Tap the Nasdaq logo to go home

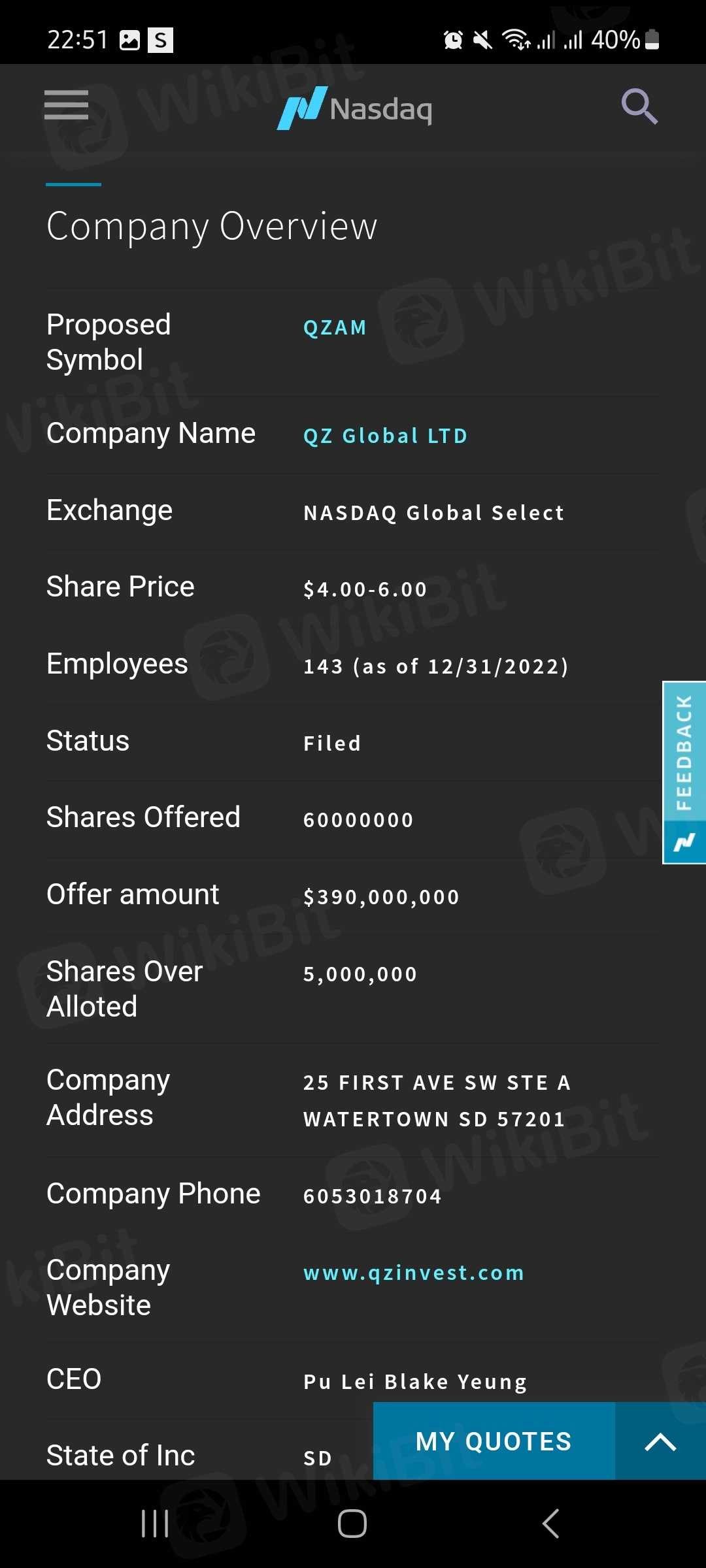[354, 108]
